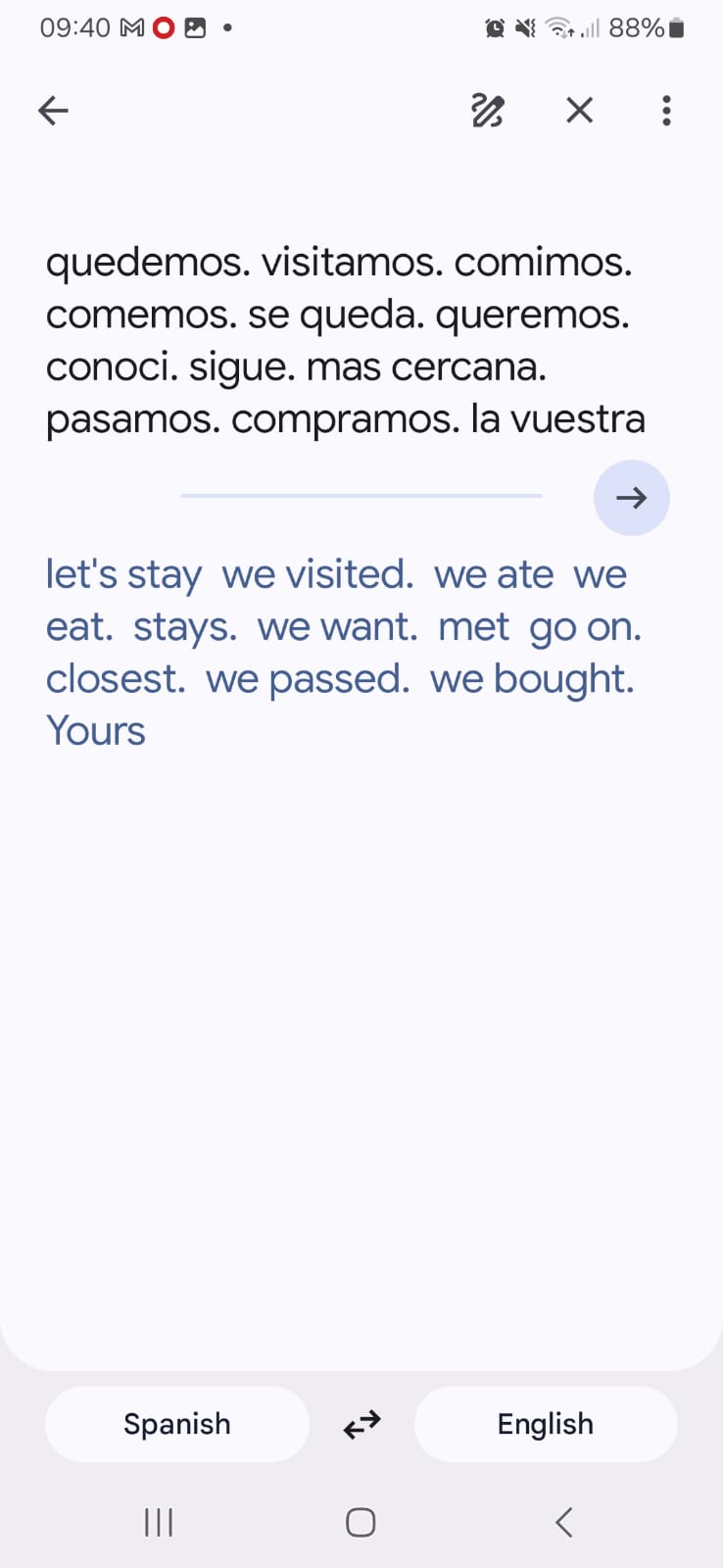The width and height of the screenshot is (723, 1568).
Task: Change the source language from Spanish
Action: [x=177, y=1424]
